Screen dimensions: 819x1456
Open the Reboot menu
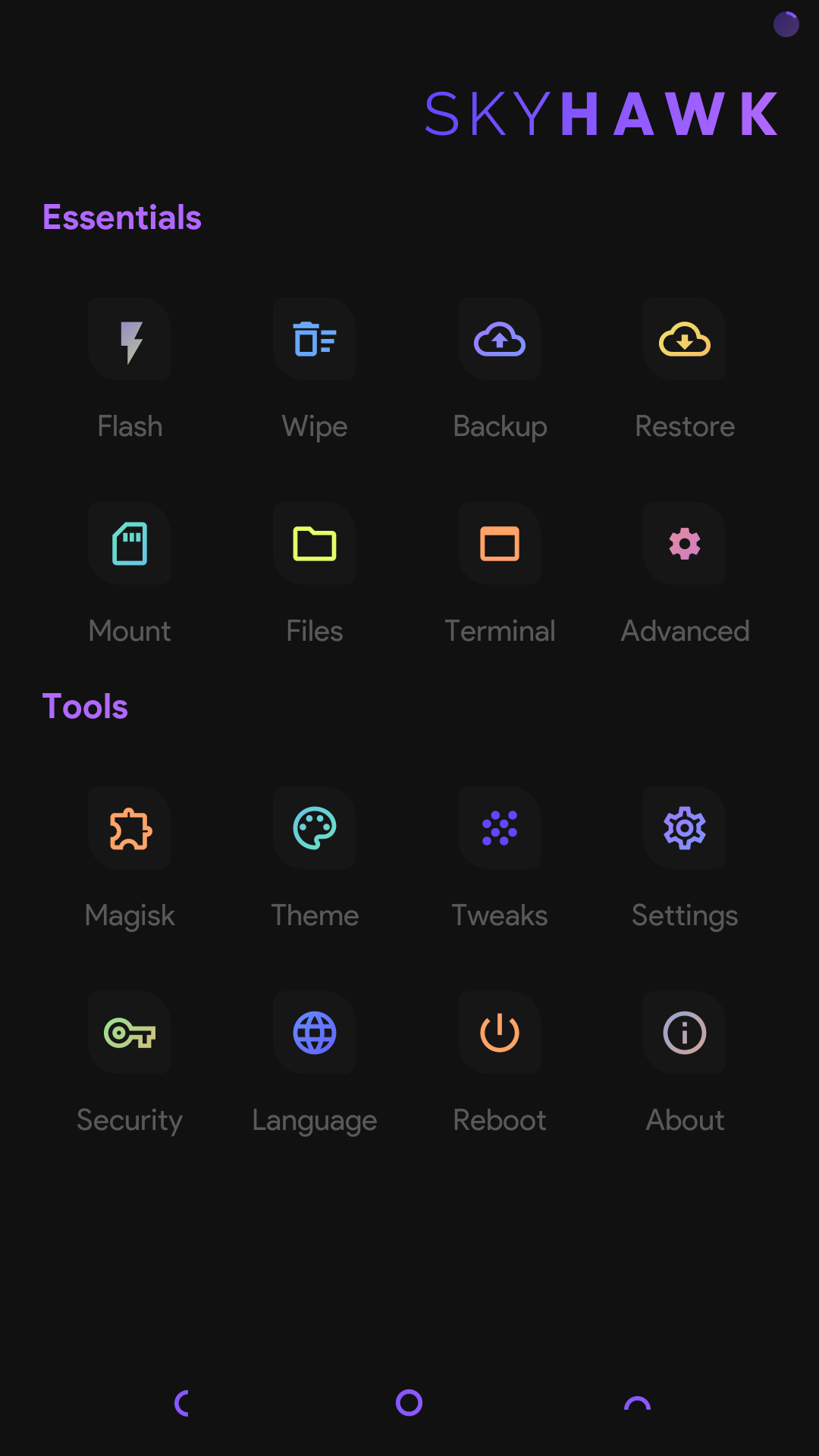tap(500, 1034)
